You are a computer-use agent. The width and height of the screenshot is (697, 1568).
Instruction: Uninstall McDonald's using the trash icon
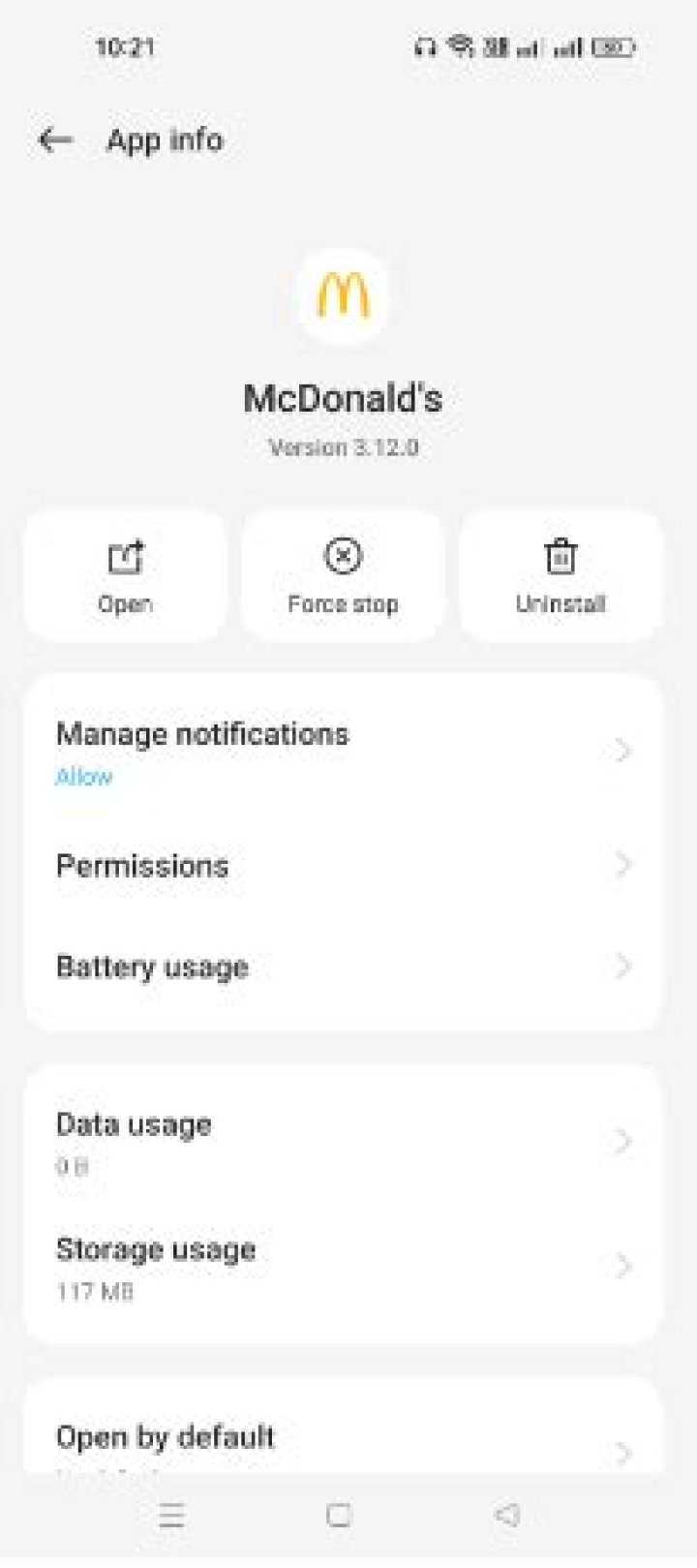click(560, 576)
